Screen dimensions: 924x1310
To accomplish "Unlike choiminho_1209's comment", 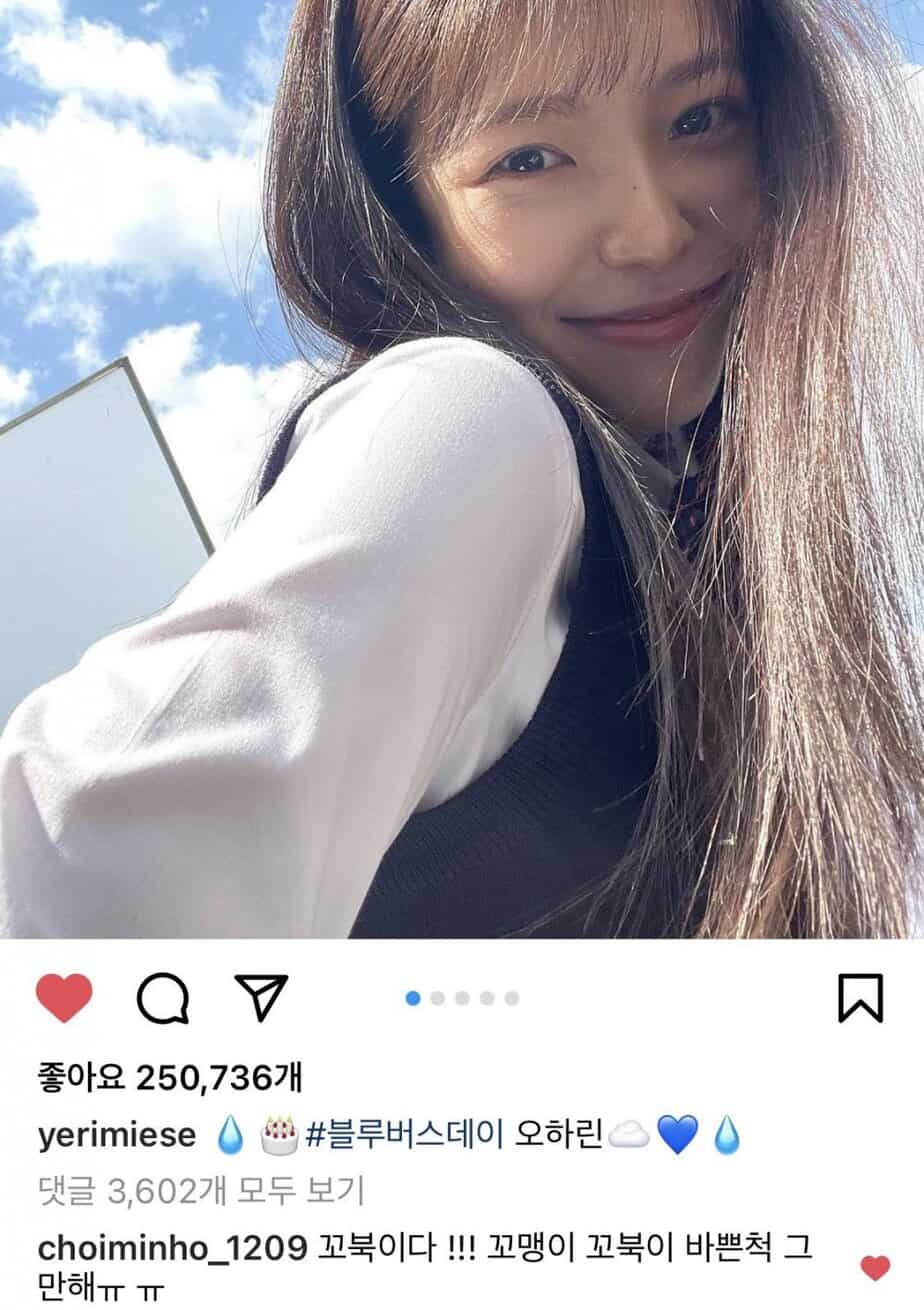I will coord(875,1268).
